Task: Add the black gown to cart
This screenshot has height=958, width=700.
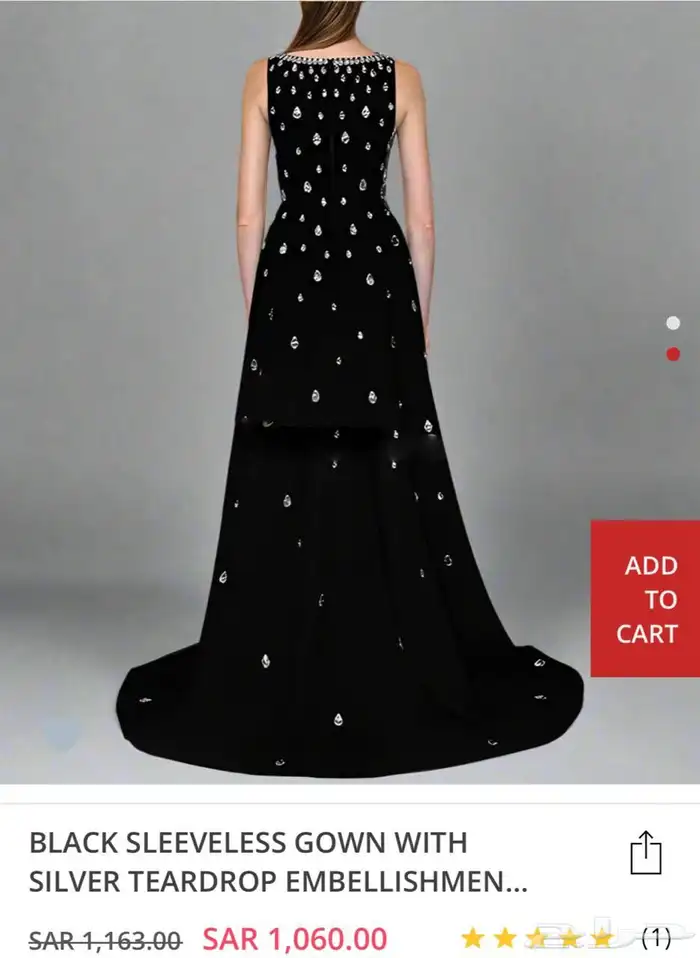Action: [646, 599]
